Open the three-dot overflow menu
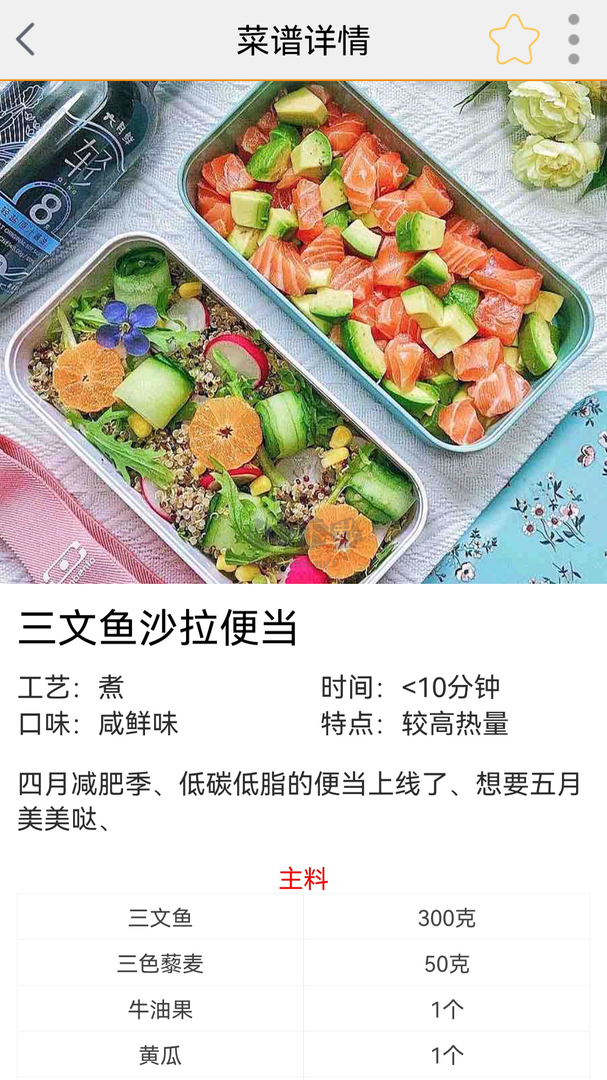607x1080 pixels. (x=573, y=40)
